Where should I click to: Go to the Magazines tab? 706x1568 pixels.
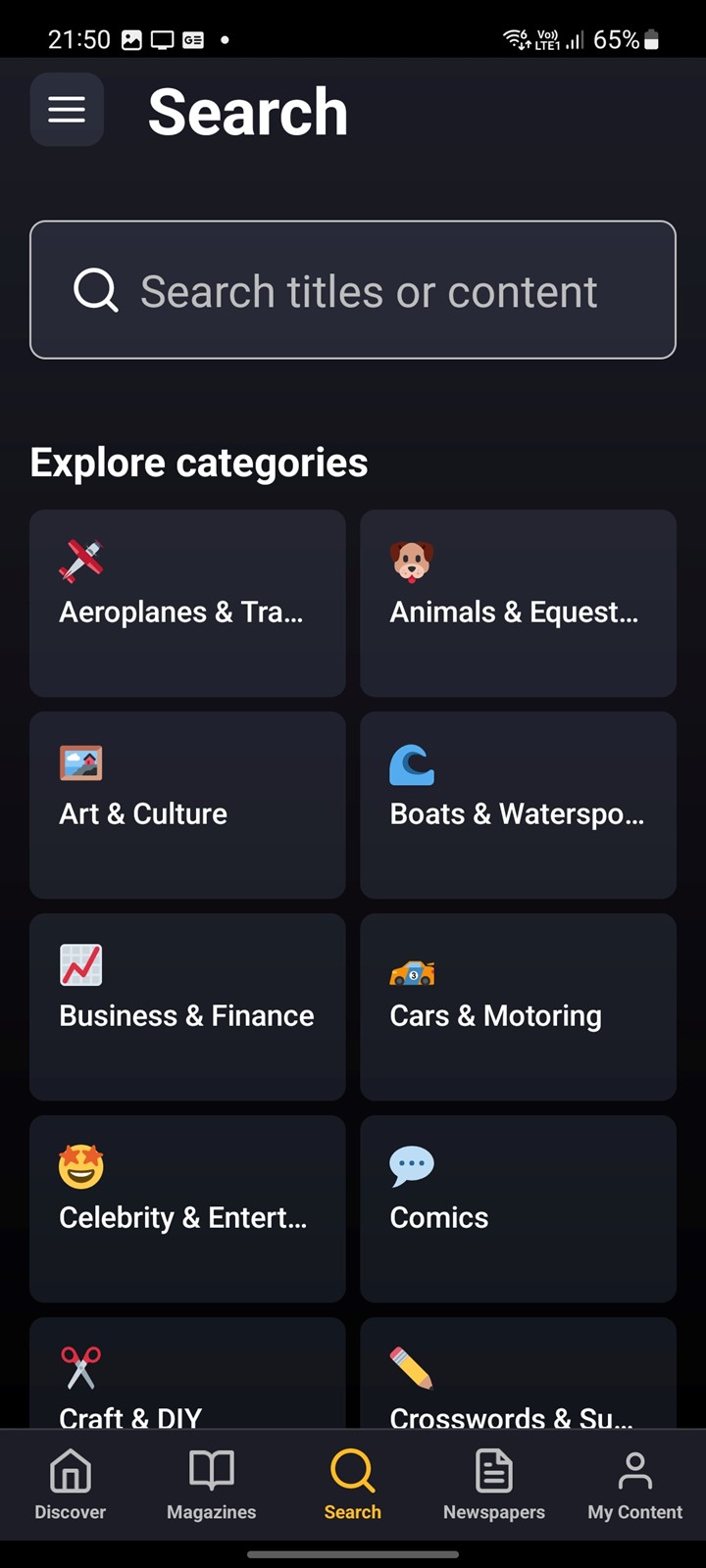click(x=212, y=1485)
